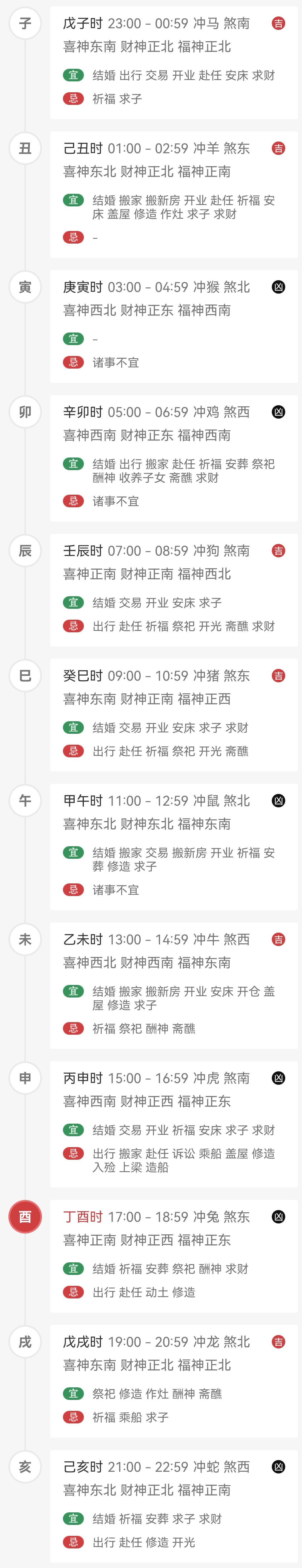
Task: Choose the 寅 hour marker
Action: (25, 287)
